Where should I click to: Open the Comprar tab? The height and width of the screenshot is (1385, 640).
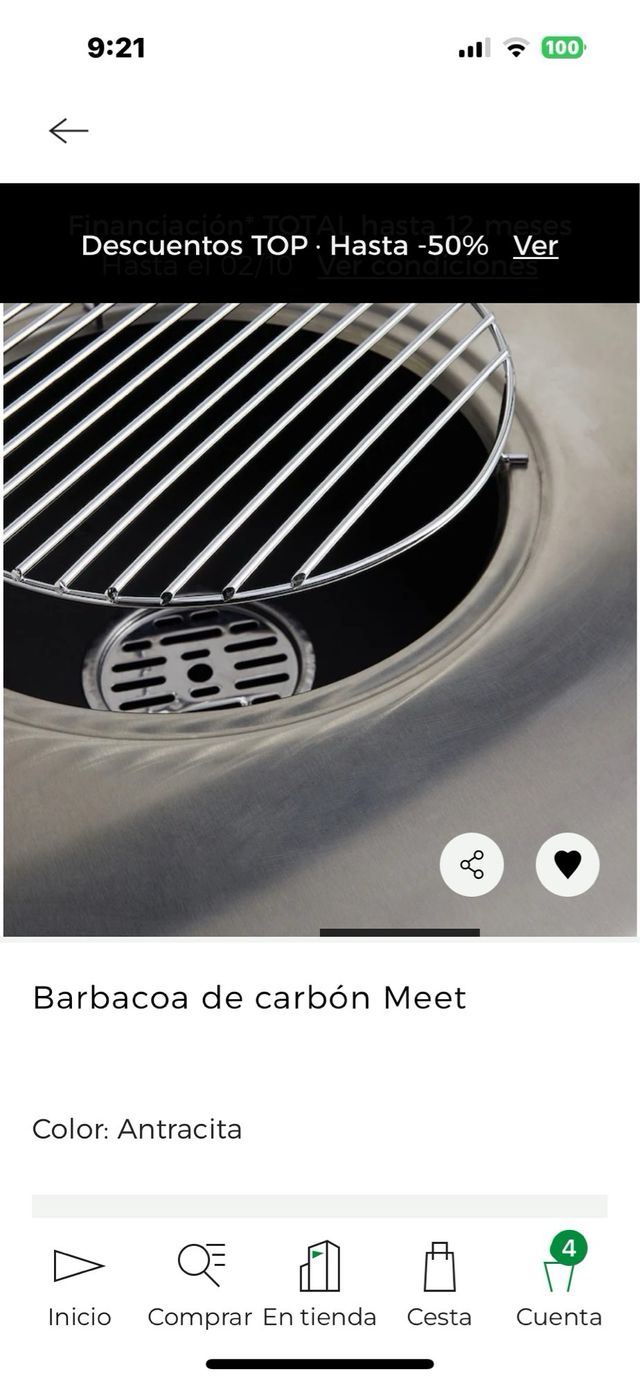click(x=200, y=1285)
